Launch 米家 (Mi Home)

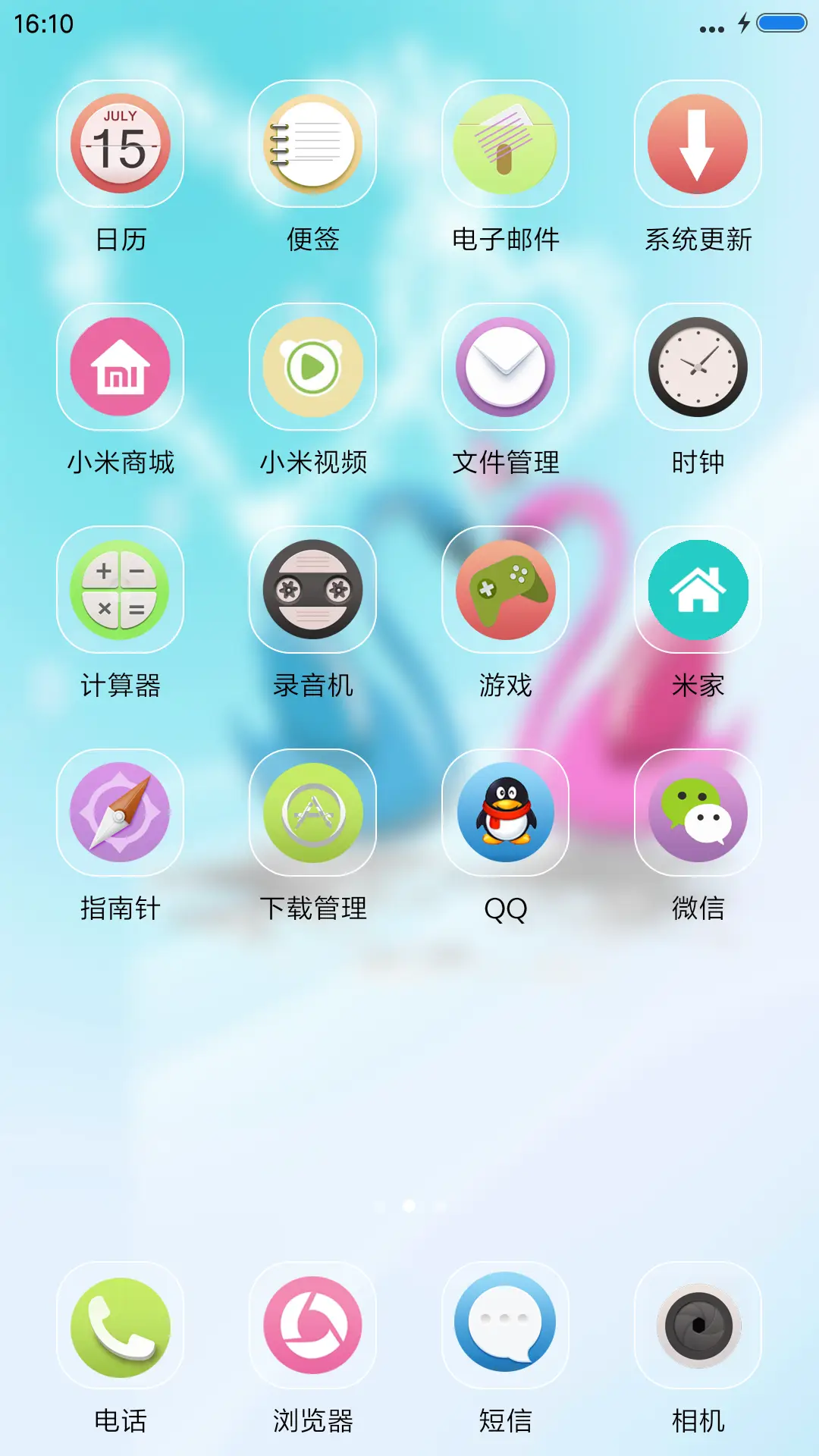698,590
